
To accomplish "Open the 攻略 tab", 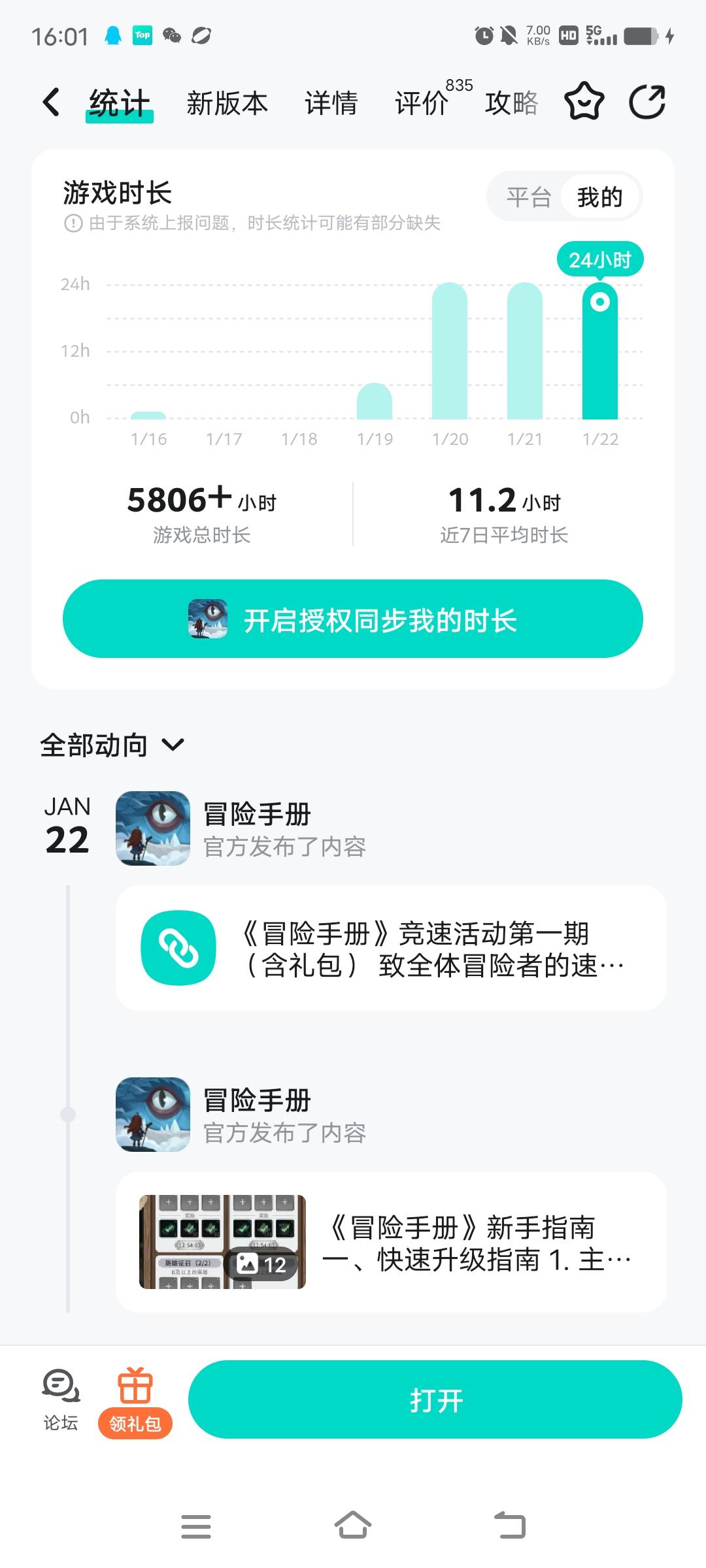I will click(511, 103).
